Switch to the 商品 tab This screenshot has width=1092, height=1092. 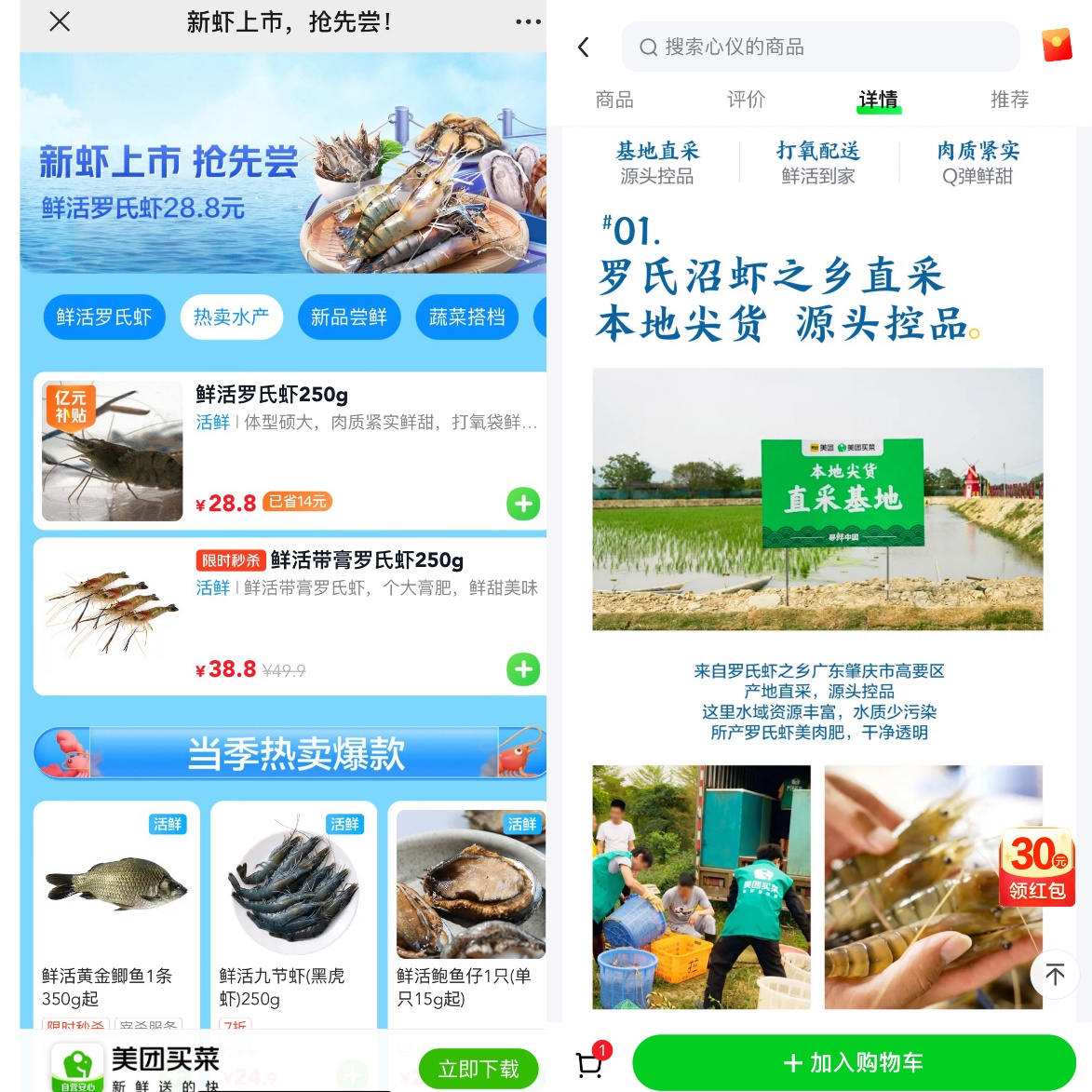coord(614,100)
